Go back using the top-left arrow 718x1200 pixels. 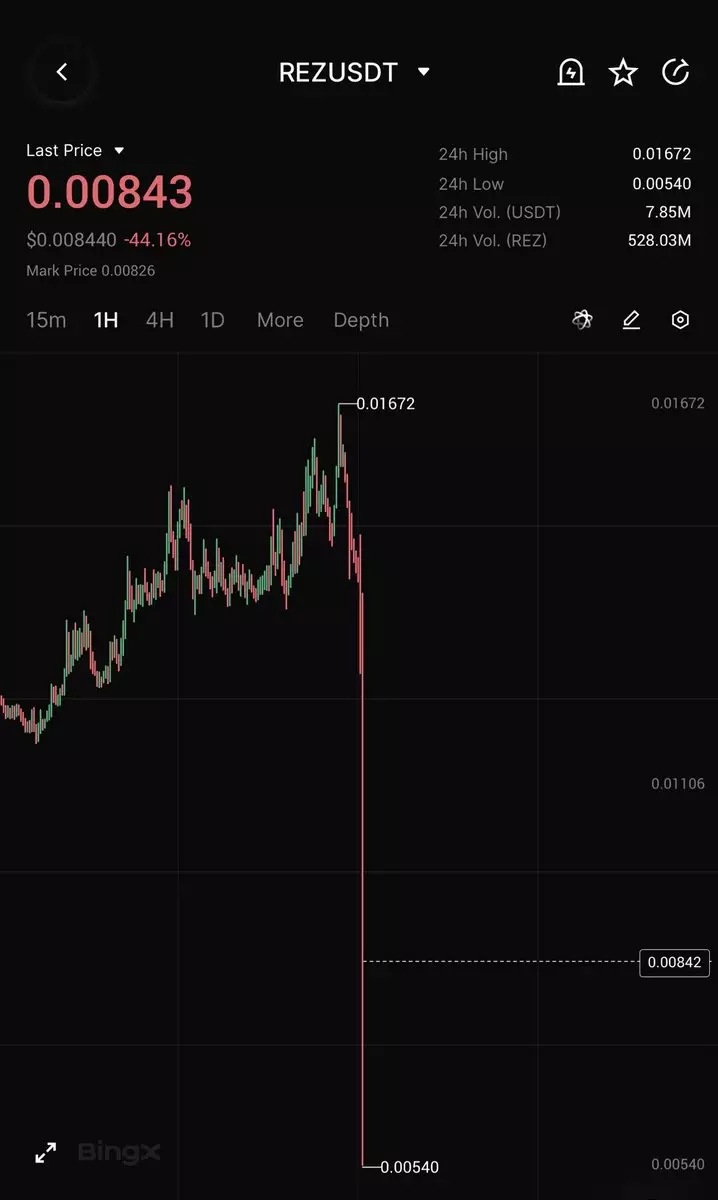coord(62,72)
